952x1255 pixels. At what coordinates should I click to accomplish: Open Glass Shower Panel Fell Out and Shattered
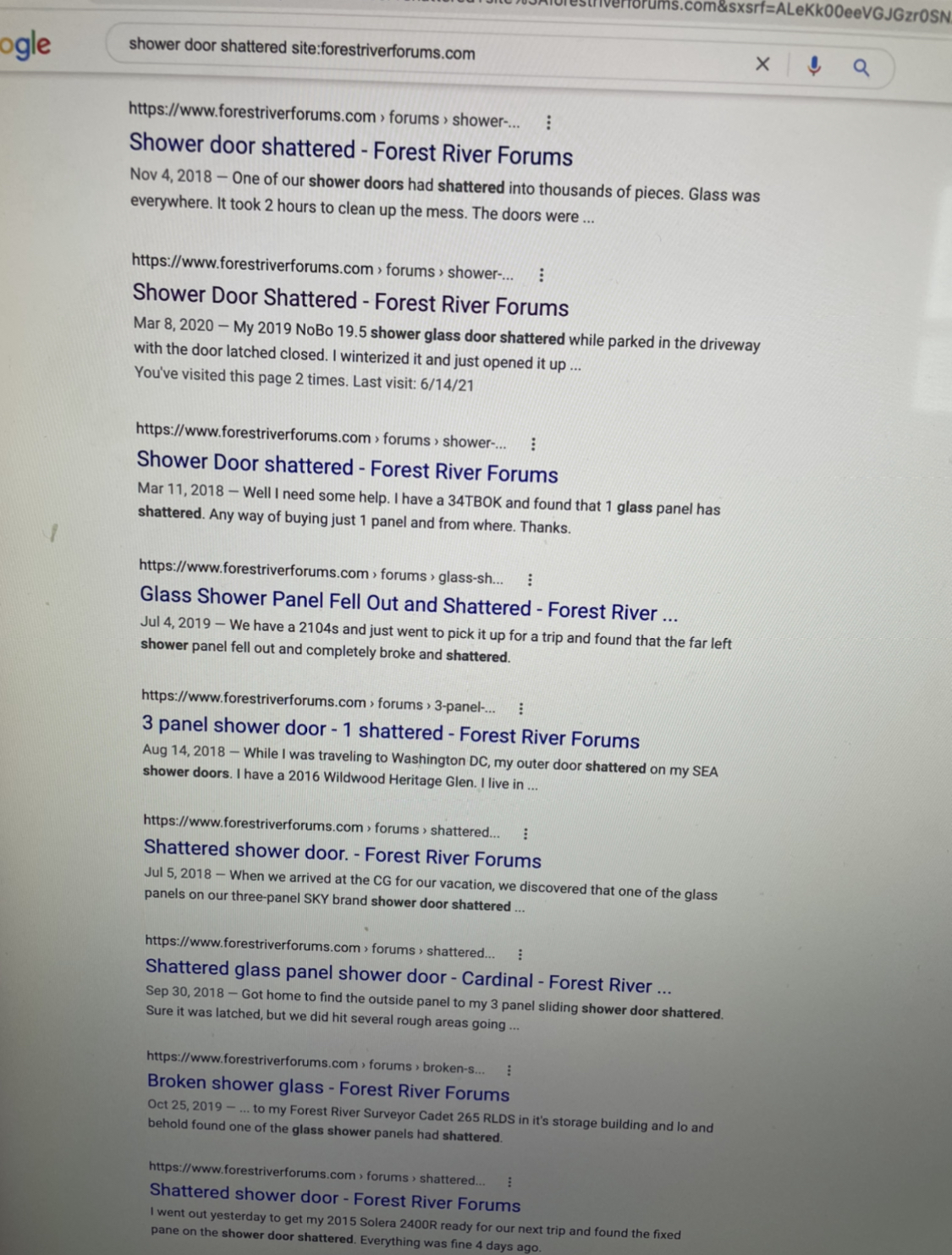coord(408,603)
